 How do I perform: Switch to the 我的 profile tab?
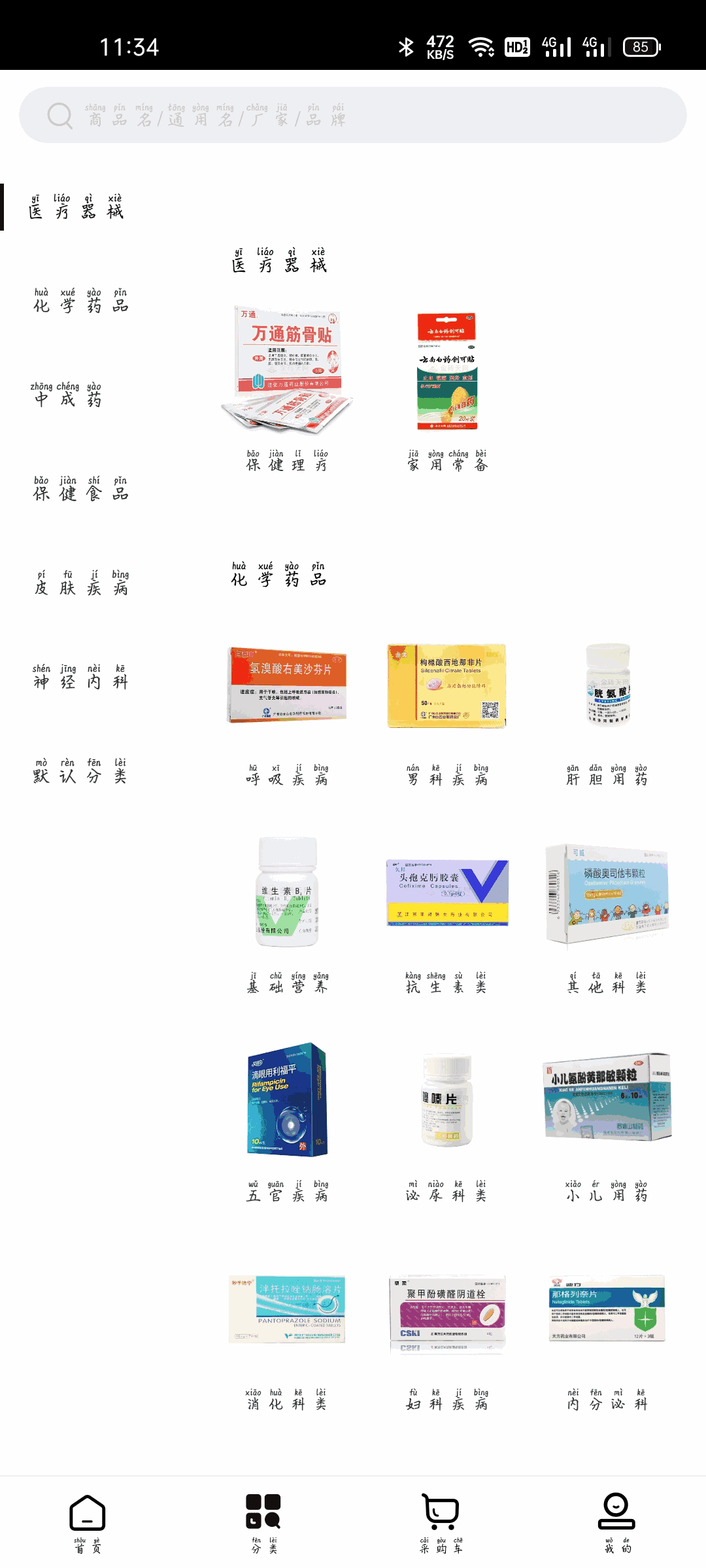[617, 1522]
